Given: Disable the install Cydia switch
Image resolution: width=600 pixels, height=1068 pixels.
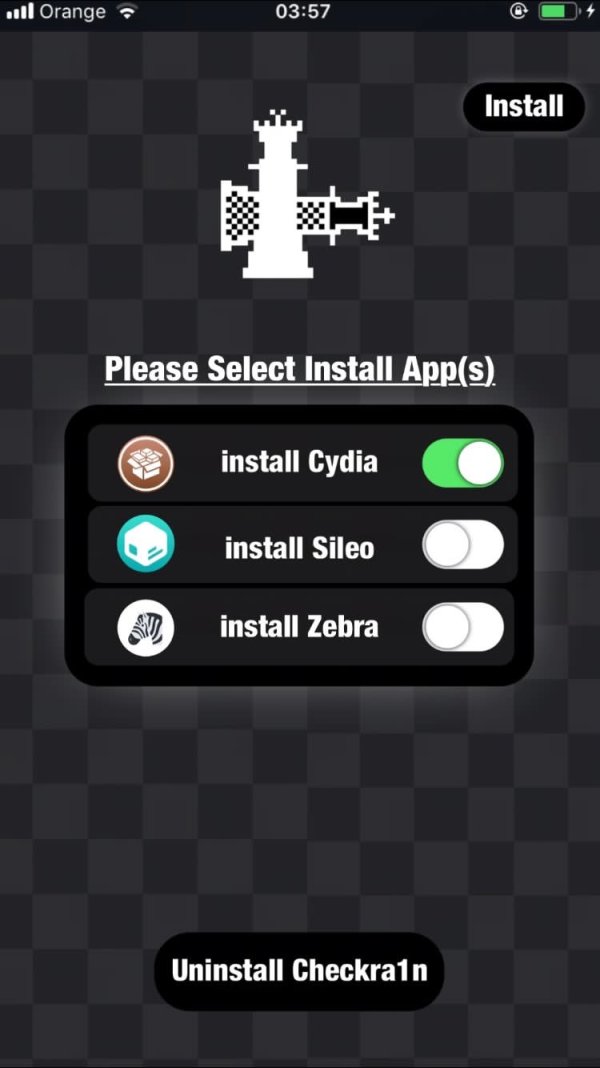Looking at the screenshot, I should pyautogui.click(x=462, y=463).
